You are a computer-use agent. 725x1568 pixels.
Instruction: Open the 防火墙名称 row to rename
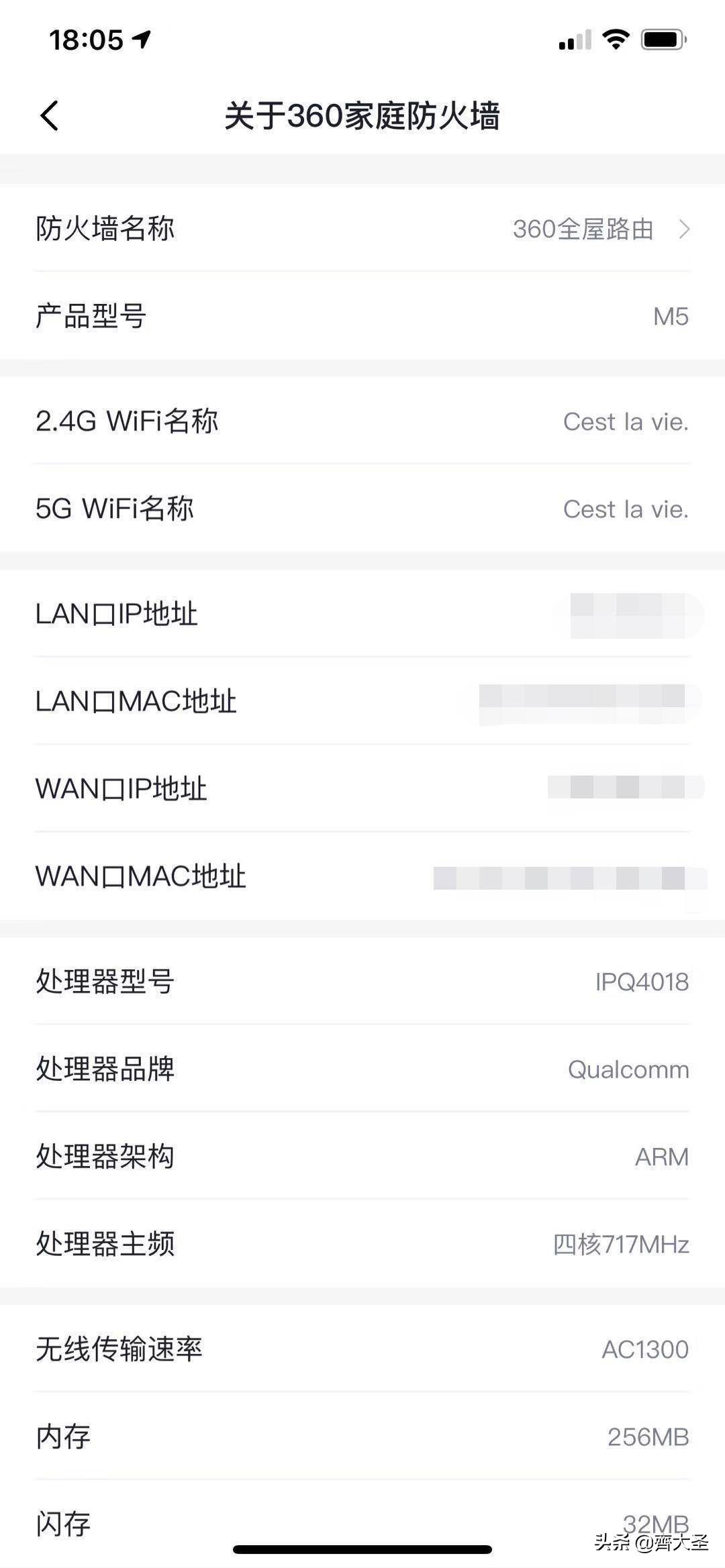pyautogui.click(x=362, y=228)
